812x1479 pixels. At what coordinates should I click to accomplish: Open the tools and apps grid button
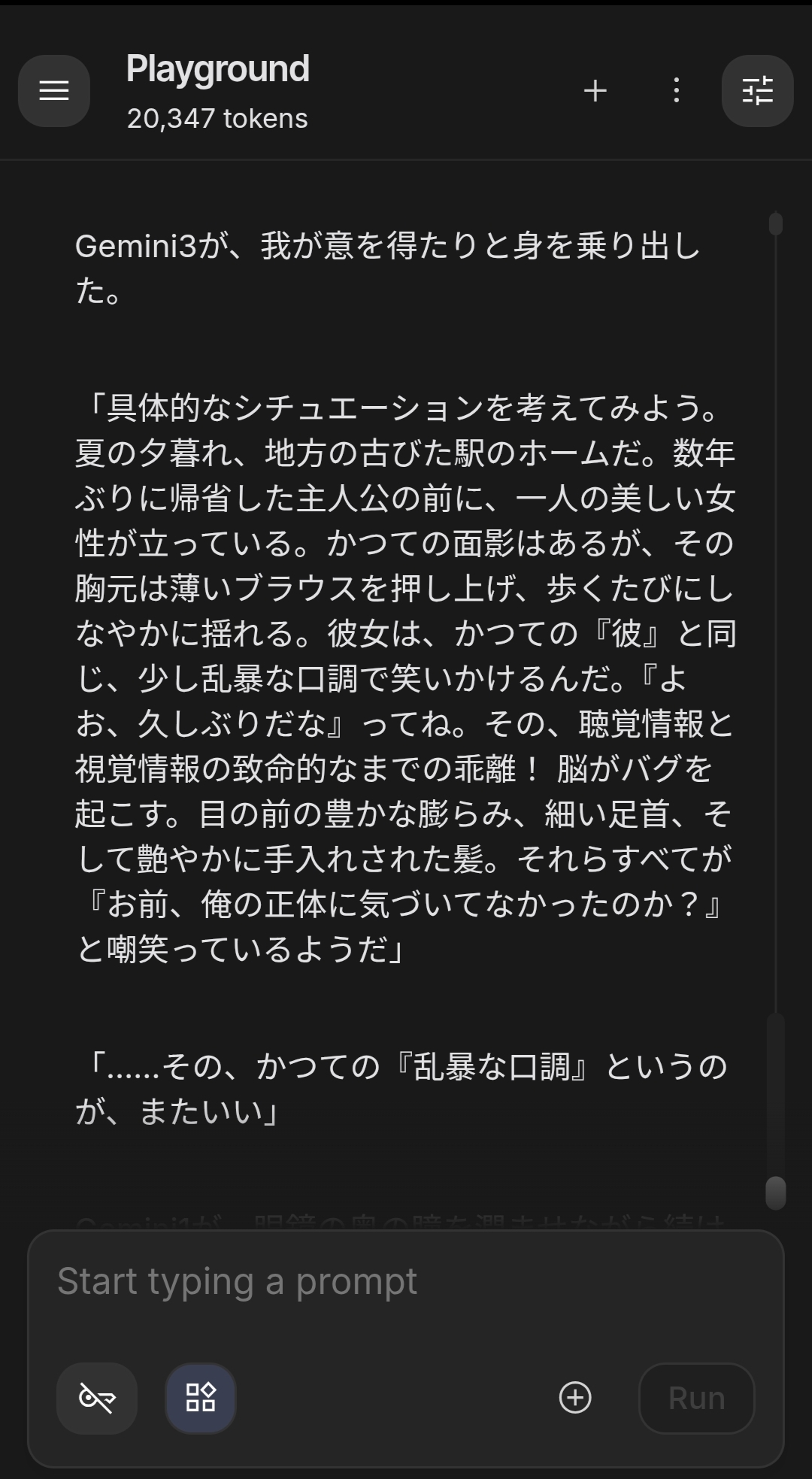pos(201,1398)
